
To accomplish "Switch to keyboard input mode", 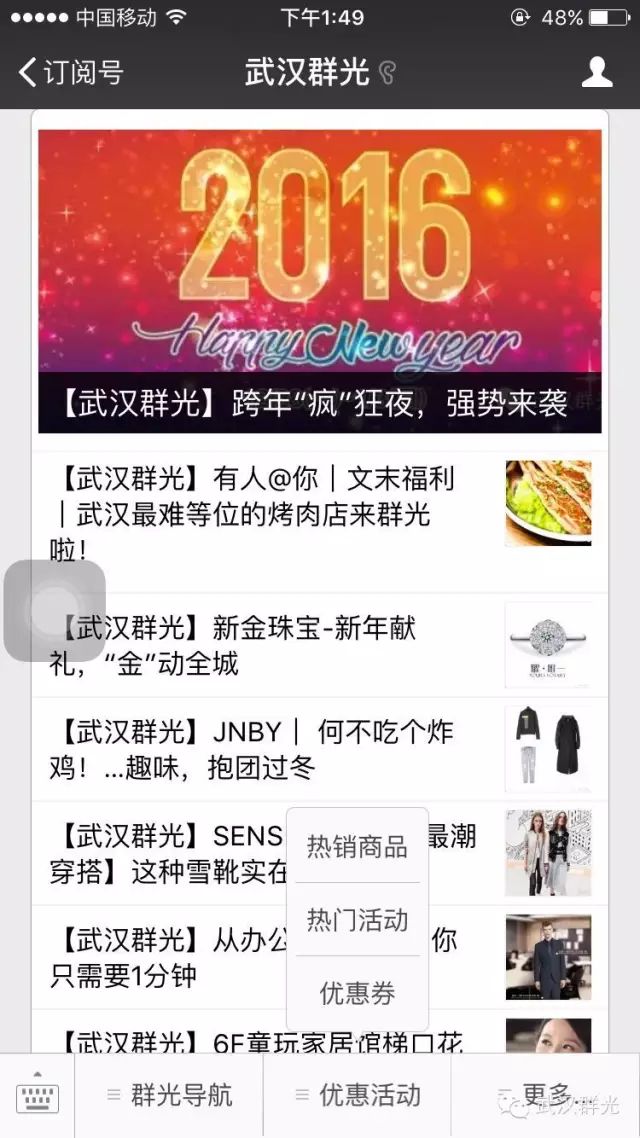I will (x=37, y=1096).
